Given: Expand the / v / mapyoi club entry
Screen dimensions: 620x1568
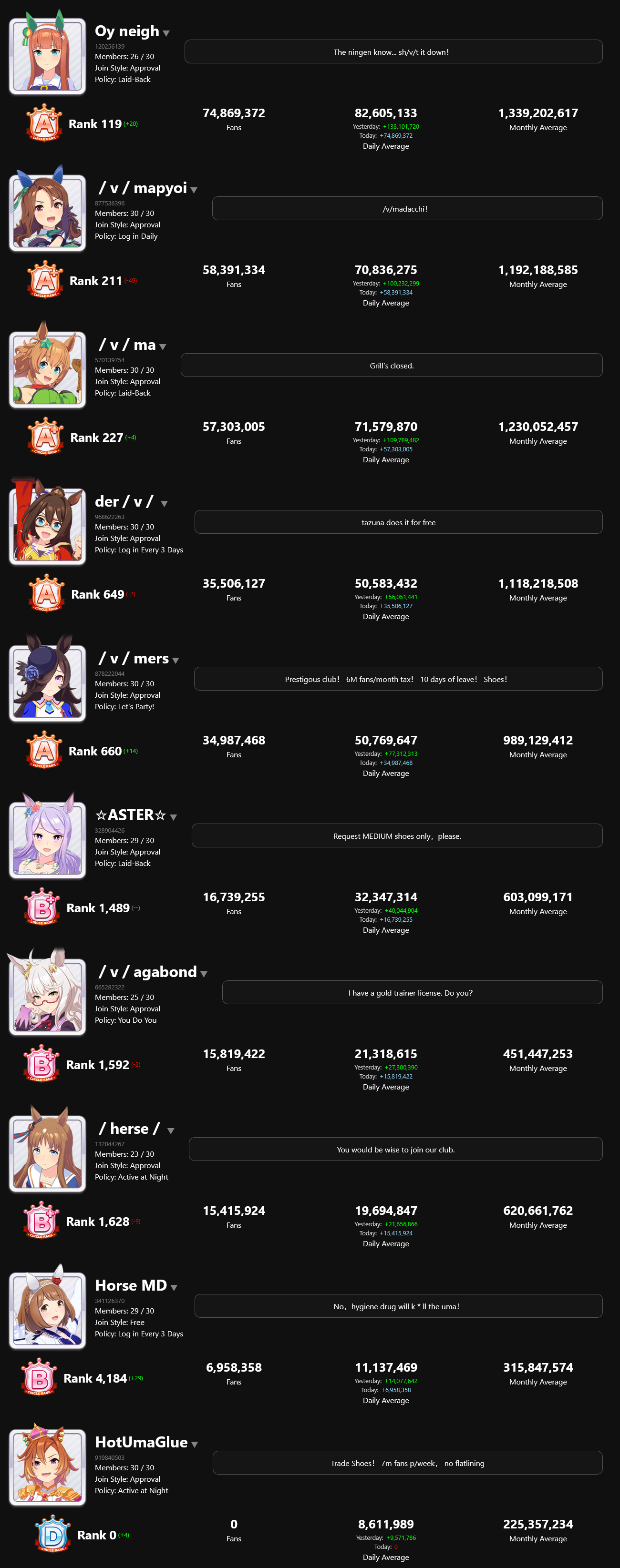Looking at the screenshot, I should point(194,191).
